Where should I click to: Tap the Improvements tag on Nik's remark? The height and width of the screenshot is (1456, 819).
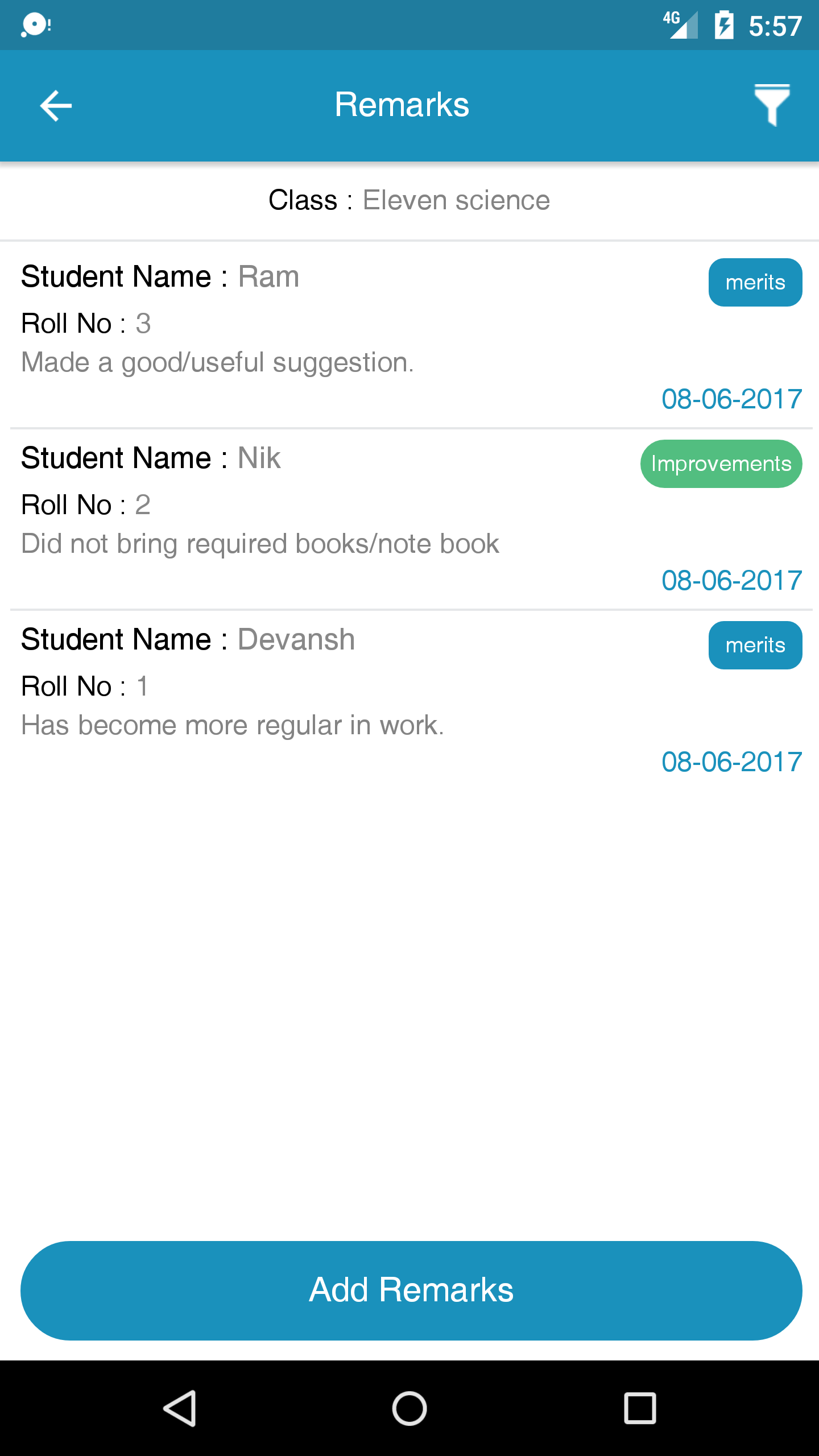tap(721, 464)
